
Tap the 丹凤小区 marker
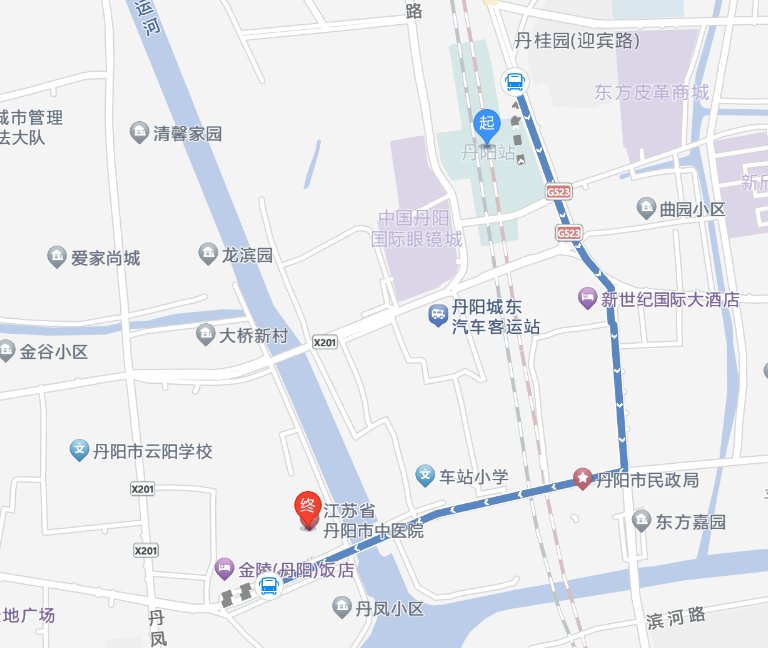(x=342, y=608)
